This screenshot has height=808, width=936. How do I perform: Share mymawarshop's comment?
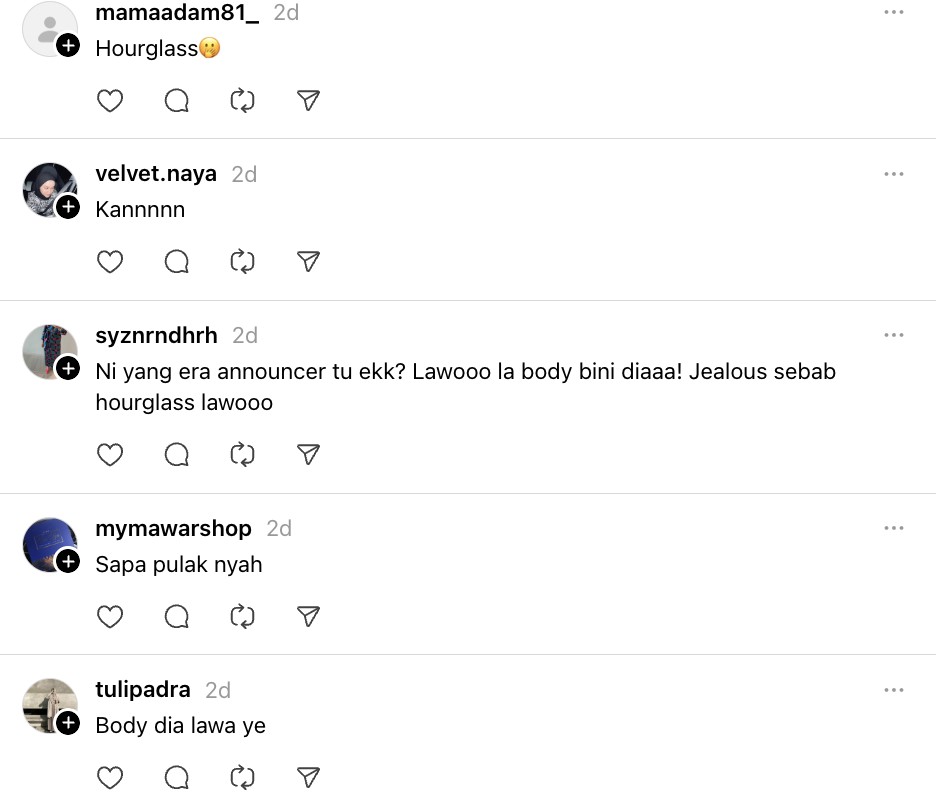(309, 616)
